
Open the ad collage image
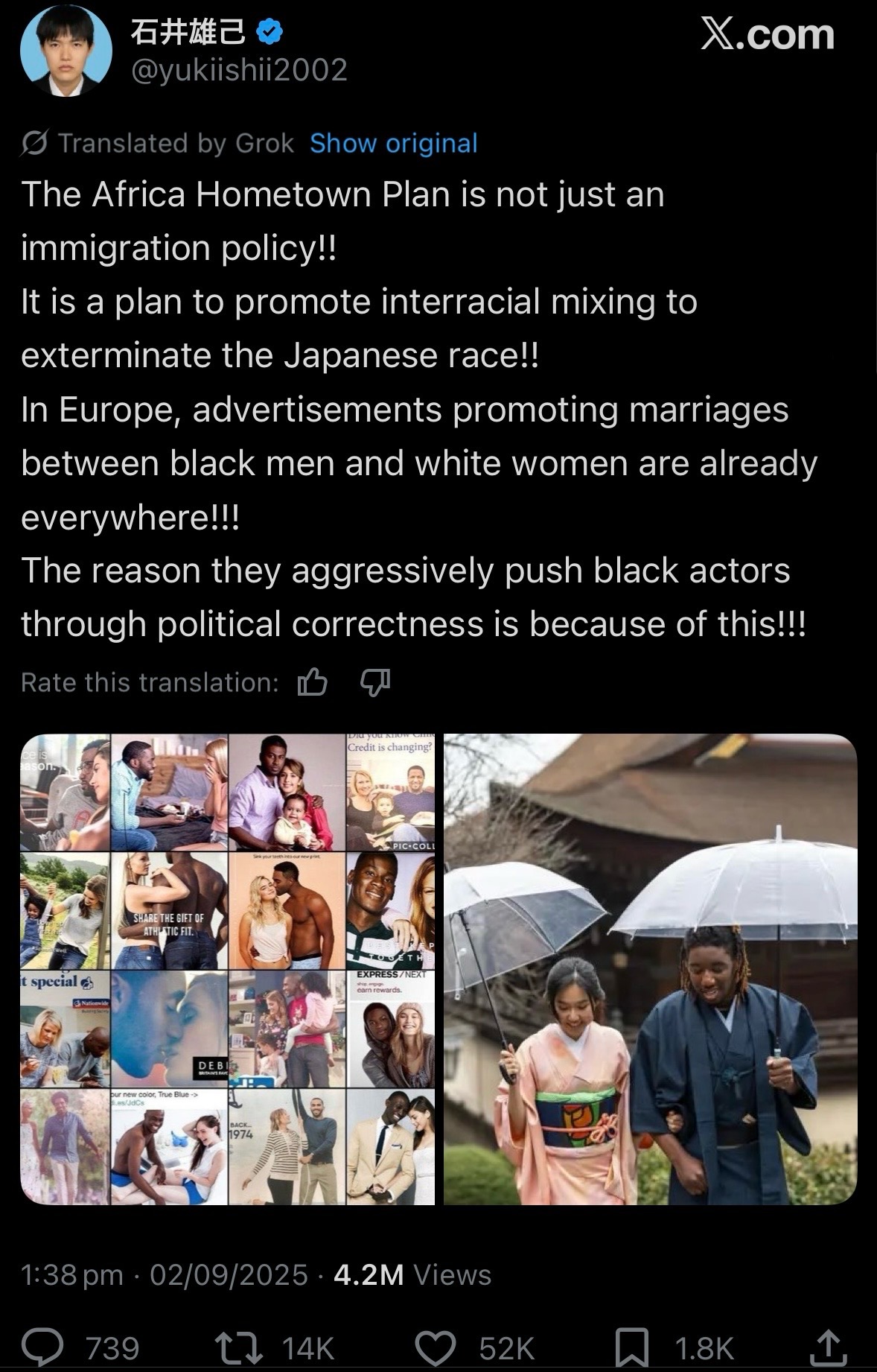coord(228,969)
